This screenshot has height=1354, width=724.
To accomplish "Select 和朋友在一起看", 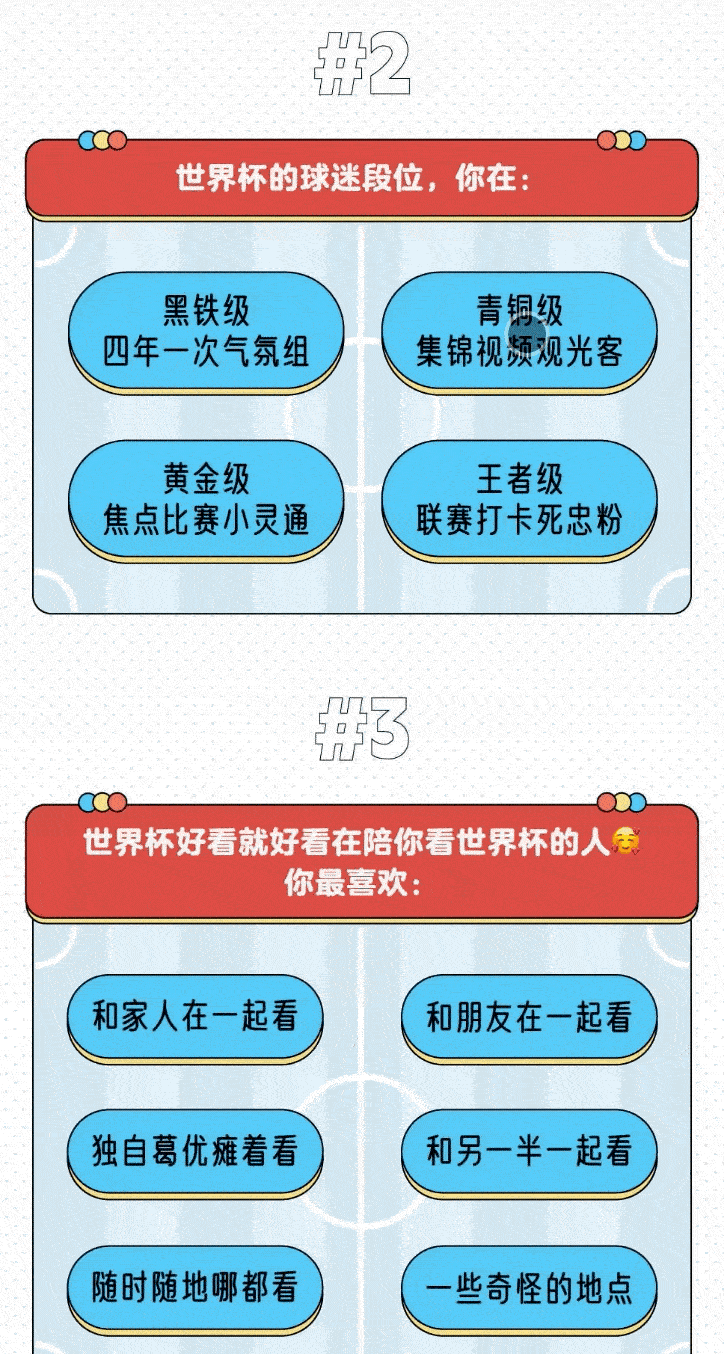I will (529, 1017).
